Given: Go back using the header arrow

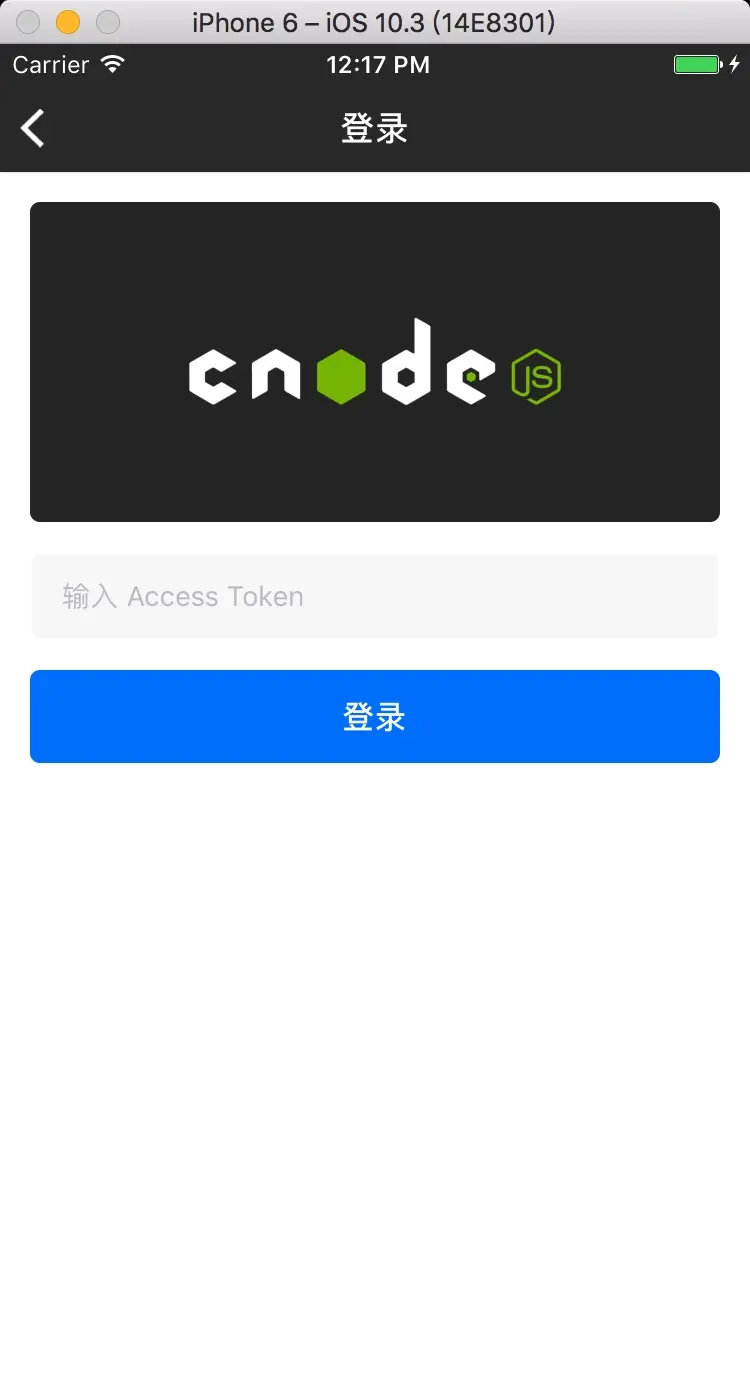Looking at the screenshot, I should point(33,129).
